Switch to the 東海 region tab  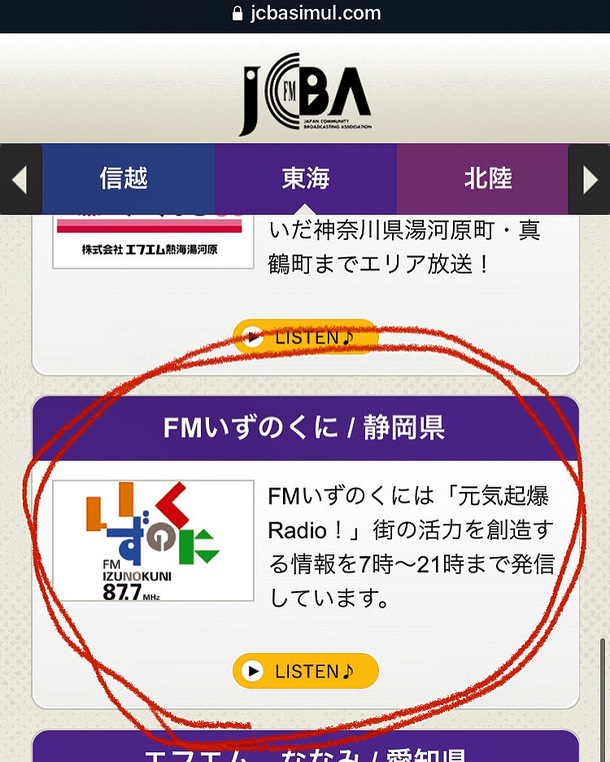(305, 179)
